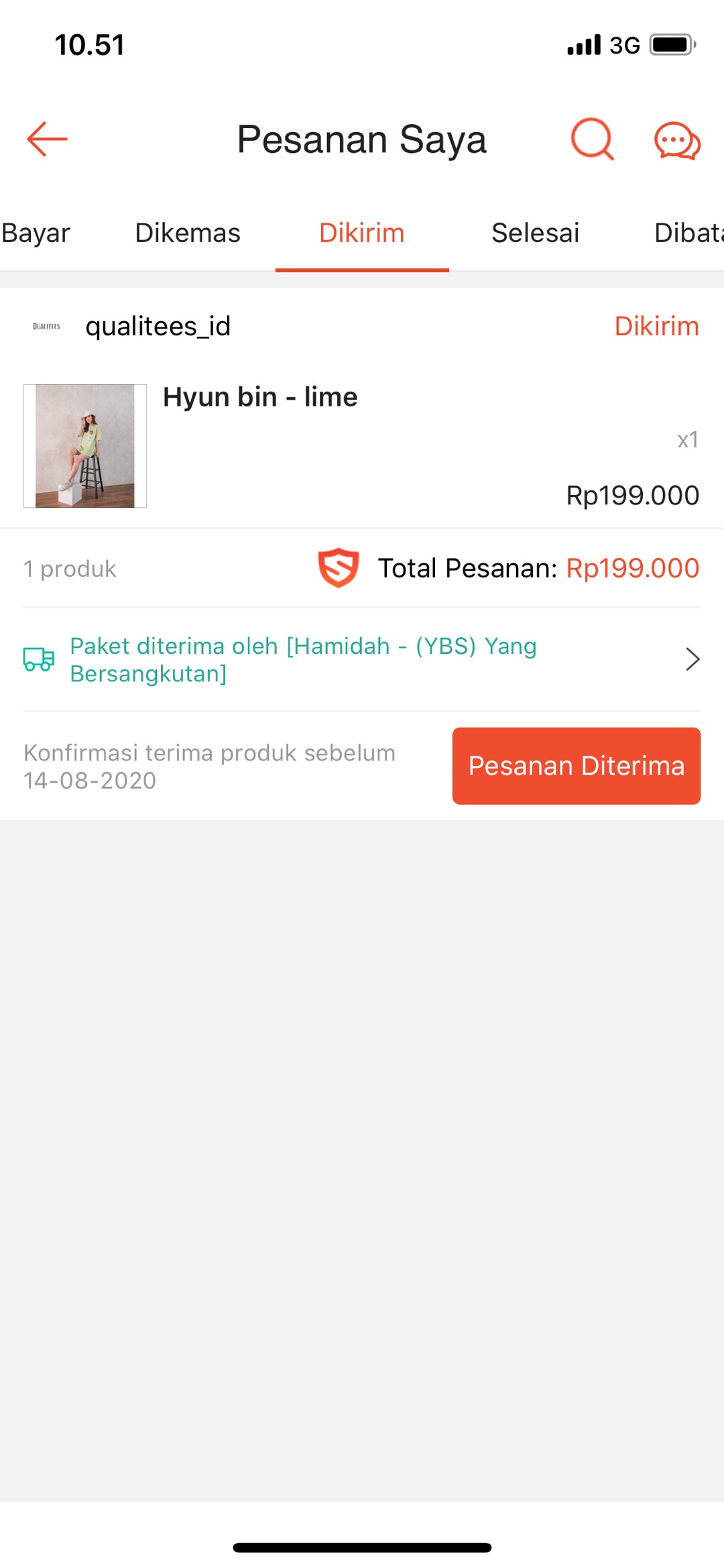Show the Dibatalkan orders tab

click(x=688, y=233)
